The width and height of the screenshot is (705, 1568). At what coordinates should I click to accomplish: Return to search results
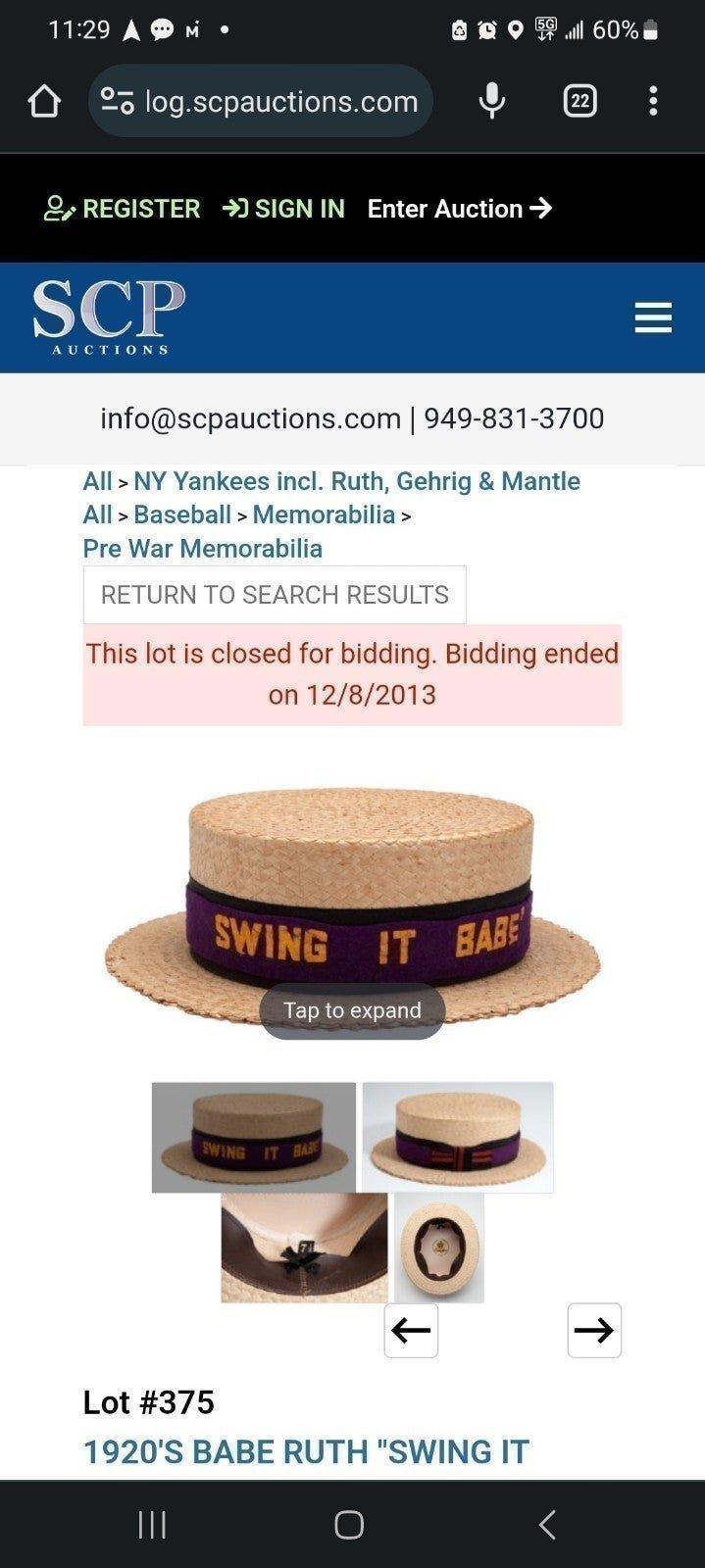(275, 595)
